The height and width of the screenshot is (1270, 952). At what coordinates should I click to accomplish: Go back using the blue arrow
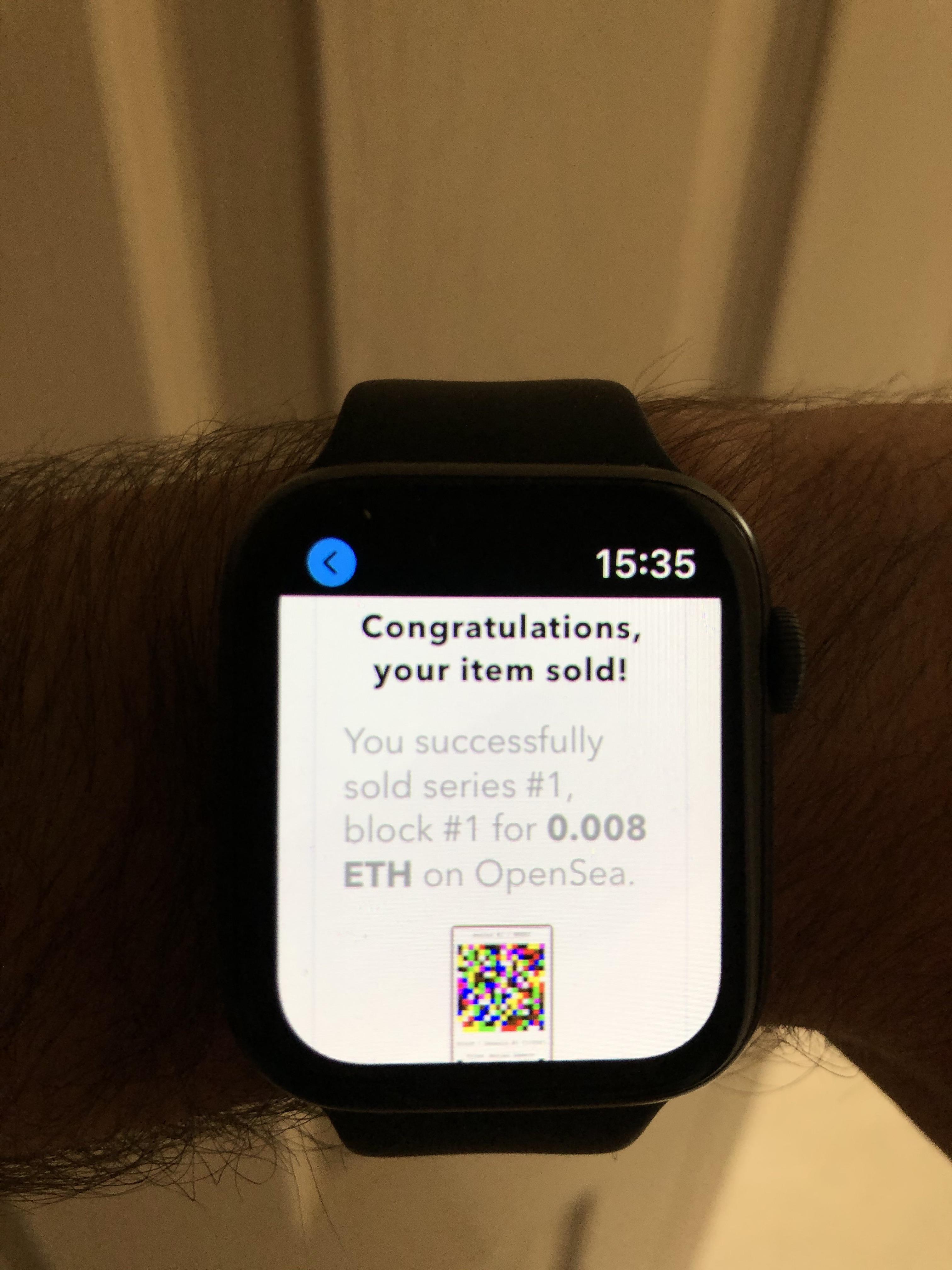point(331,564)
